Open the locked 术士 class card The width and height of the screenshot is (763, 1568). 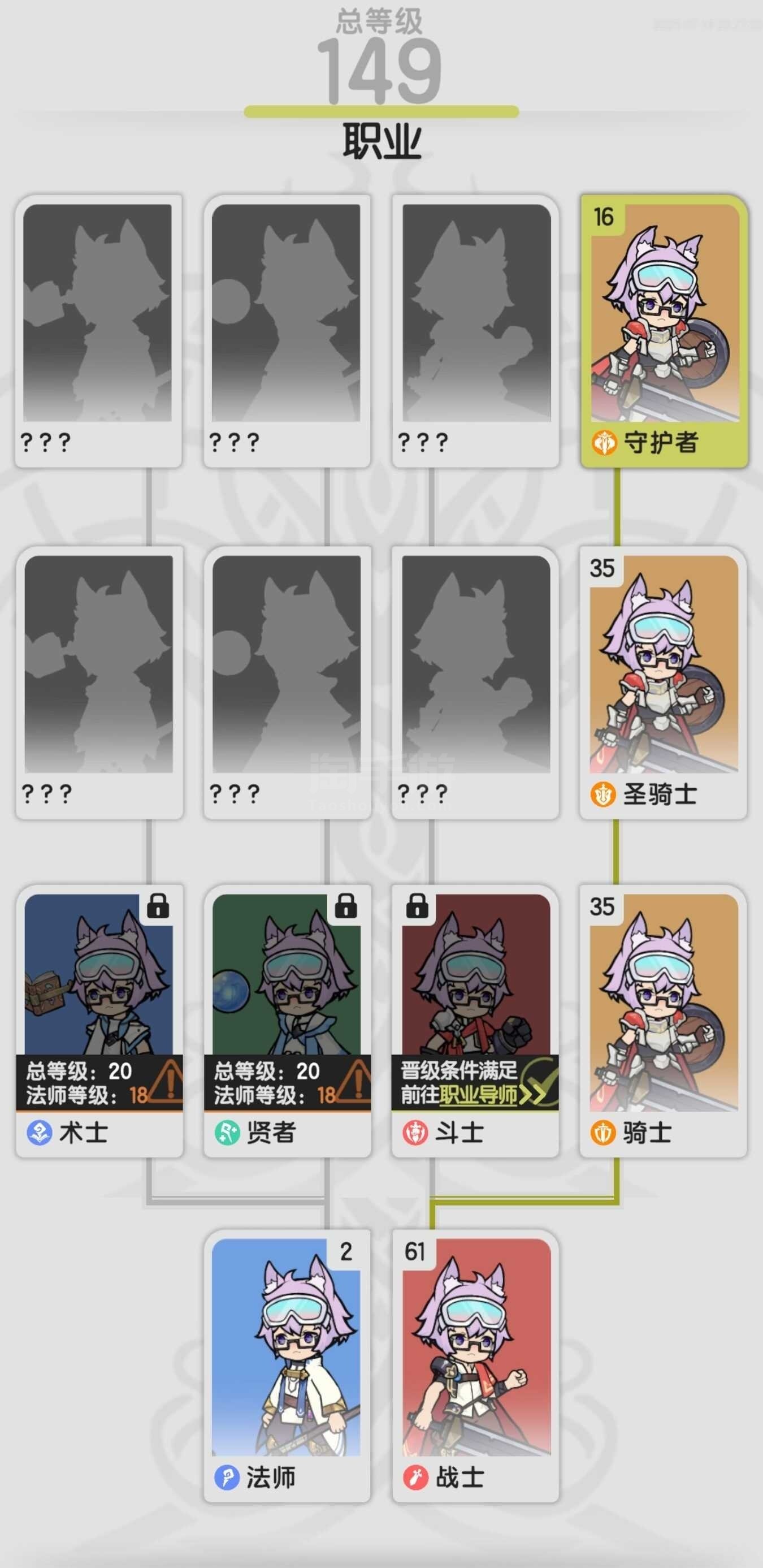click(x=99, y=1021)
